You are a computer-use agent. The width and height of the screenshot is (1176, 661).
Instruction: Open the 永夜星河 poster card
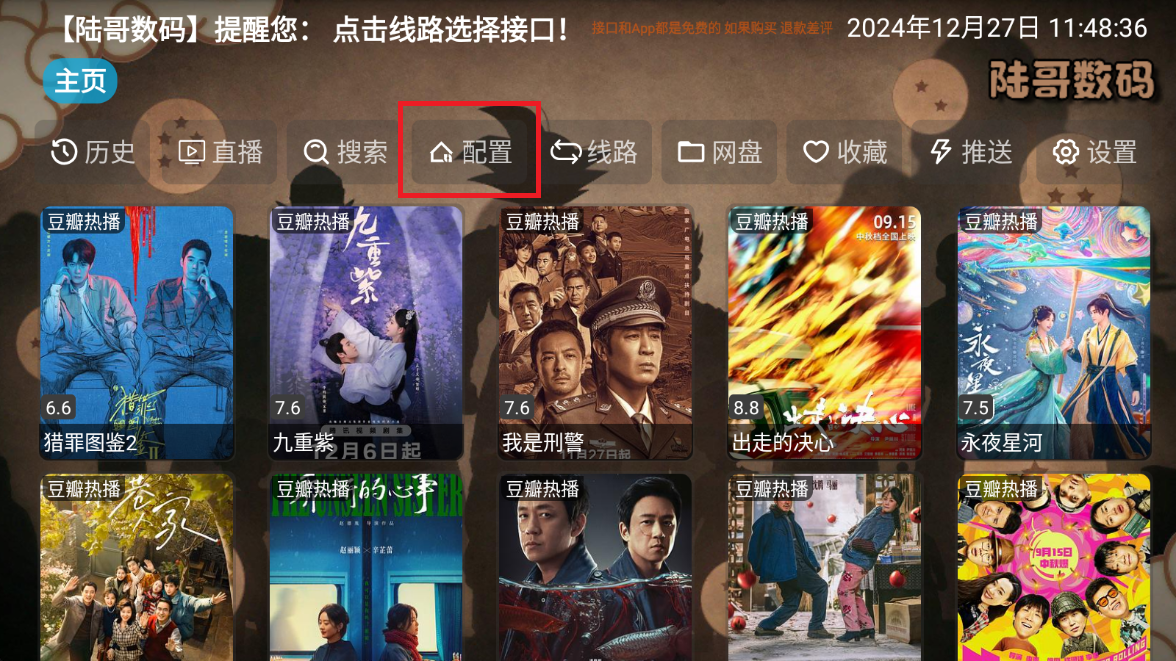tap(1054, 332)
